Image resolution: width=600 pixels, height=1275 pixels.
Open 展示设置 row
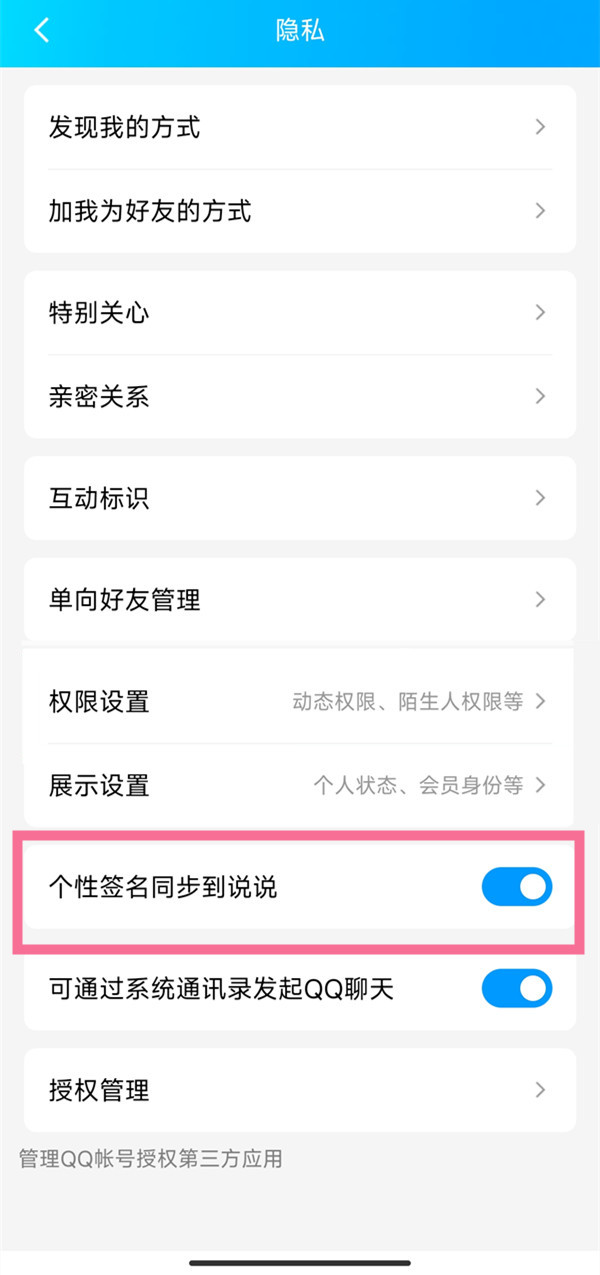tap(299, 785)
